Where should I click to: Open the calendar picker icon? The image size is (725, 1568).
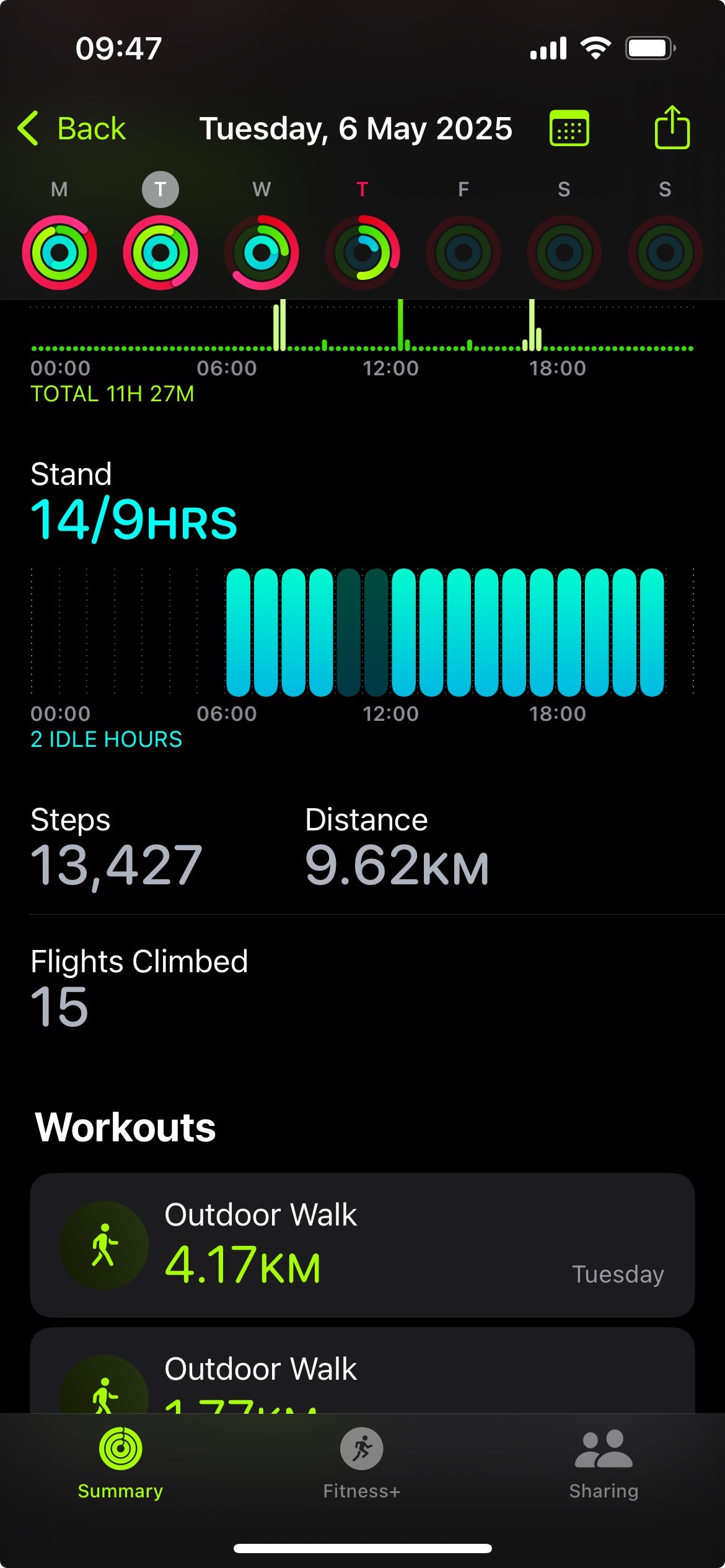click(569, 129)
